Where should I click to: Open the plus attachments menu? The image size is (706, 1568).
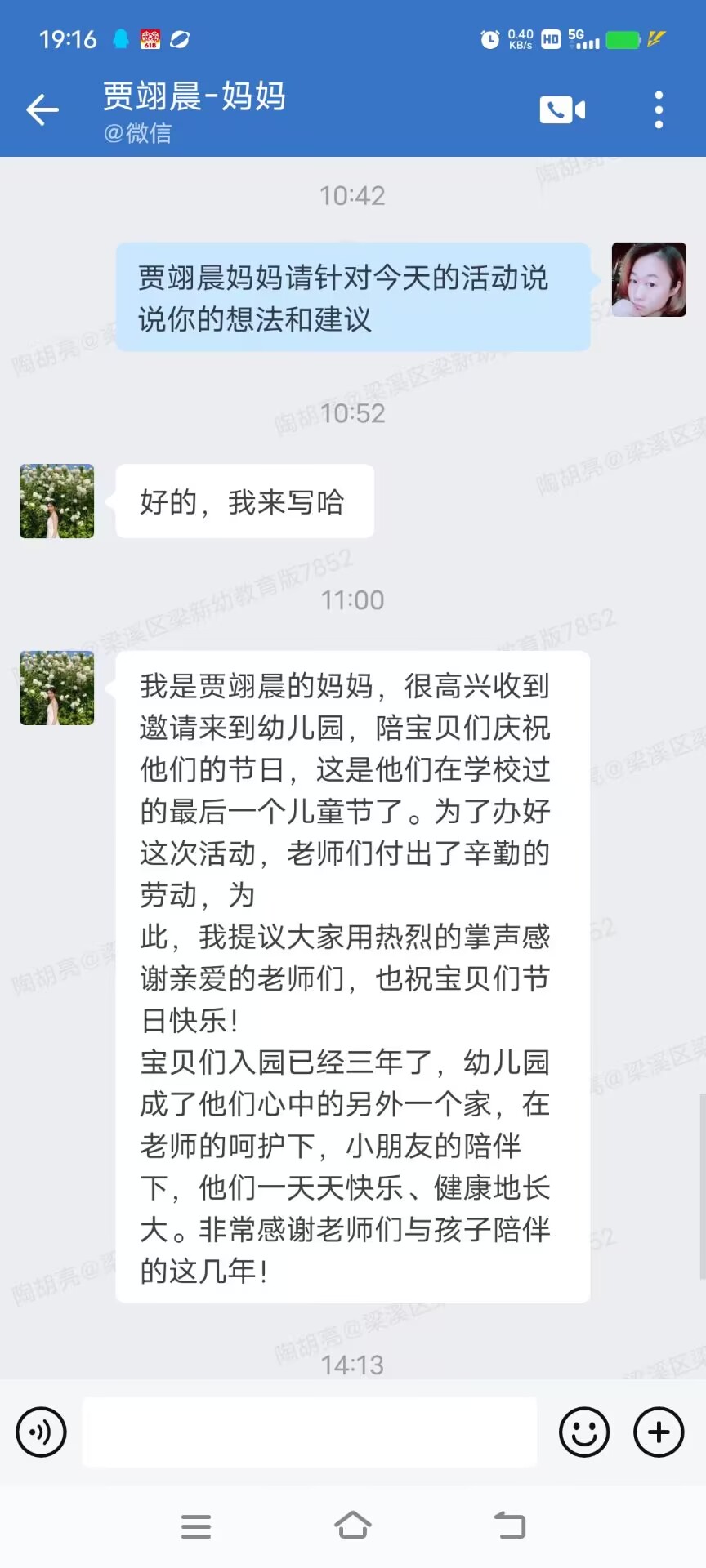659,1432
